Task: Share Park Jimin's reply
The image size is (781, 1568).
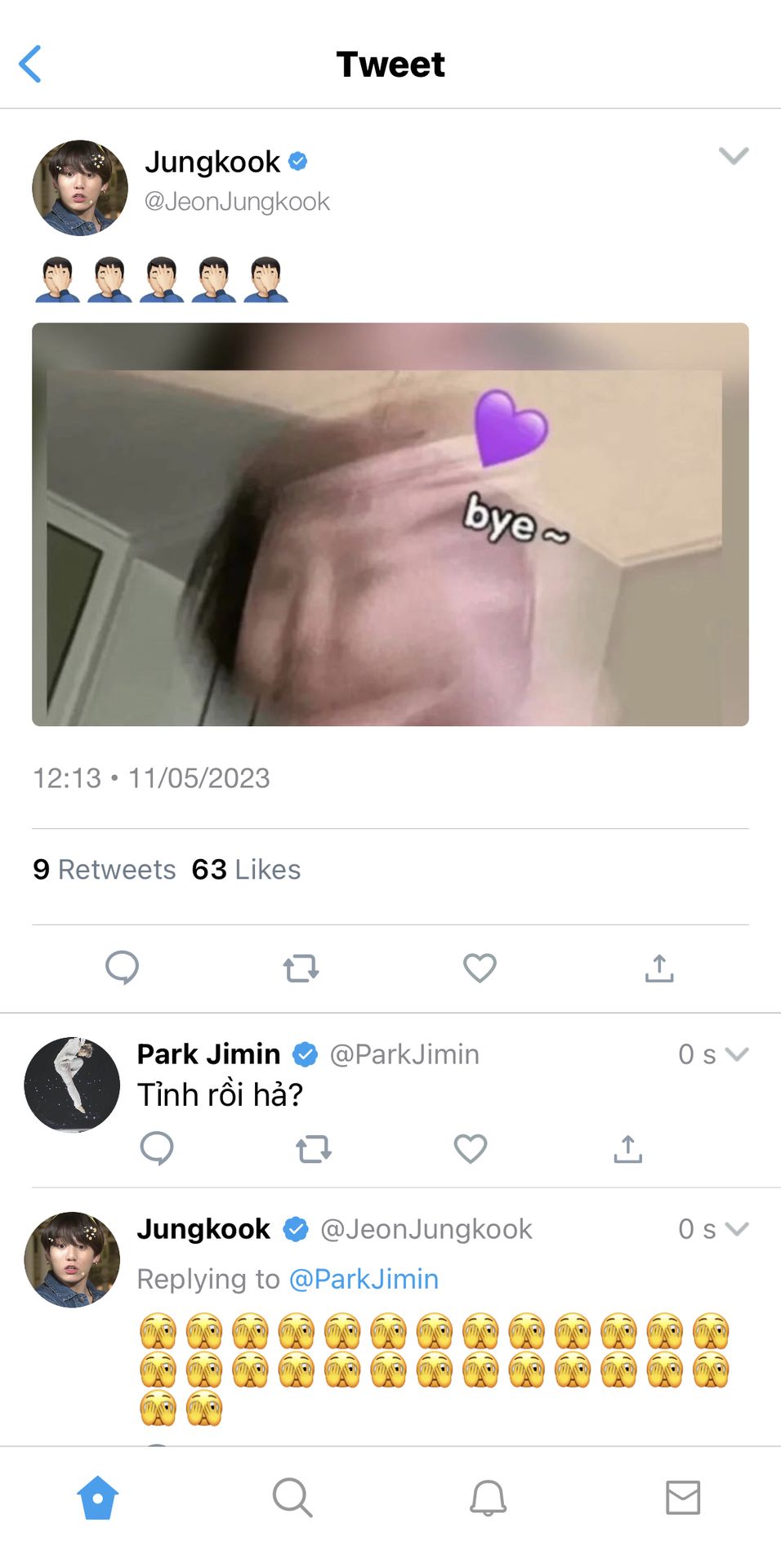Action: (628, 1149)
